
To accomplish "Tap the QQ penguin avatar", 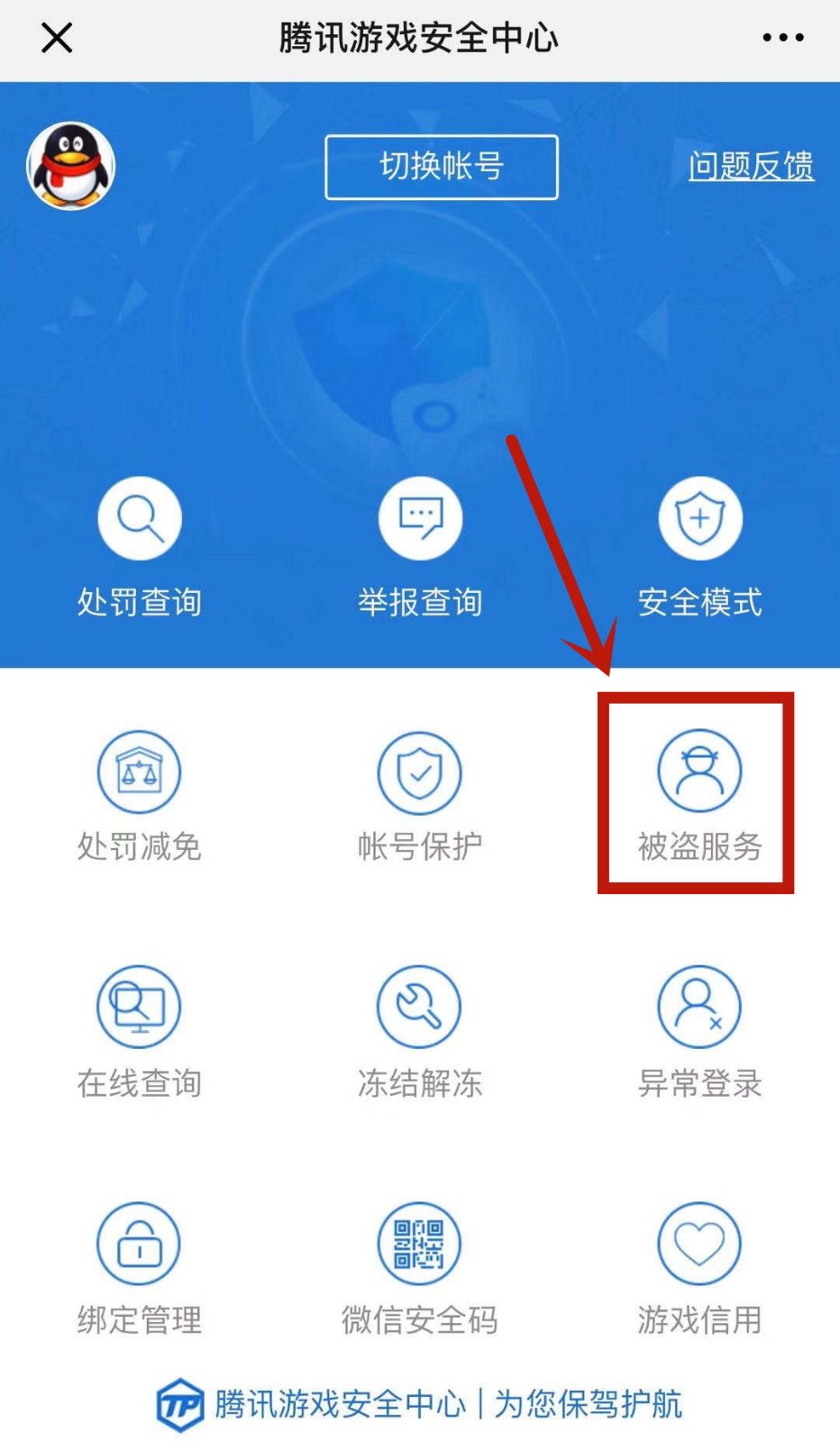I will click(71, 167).
